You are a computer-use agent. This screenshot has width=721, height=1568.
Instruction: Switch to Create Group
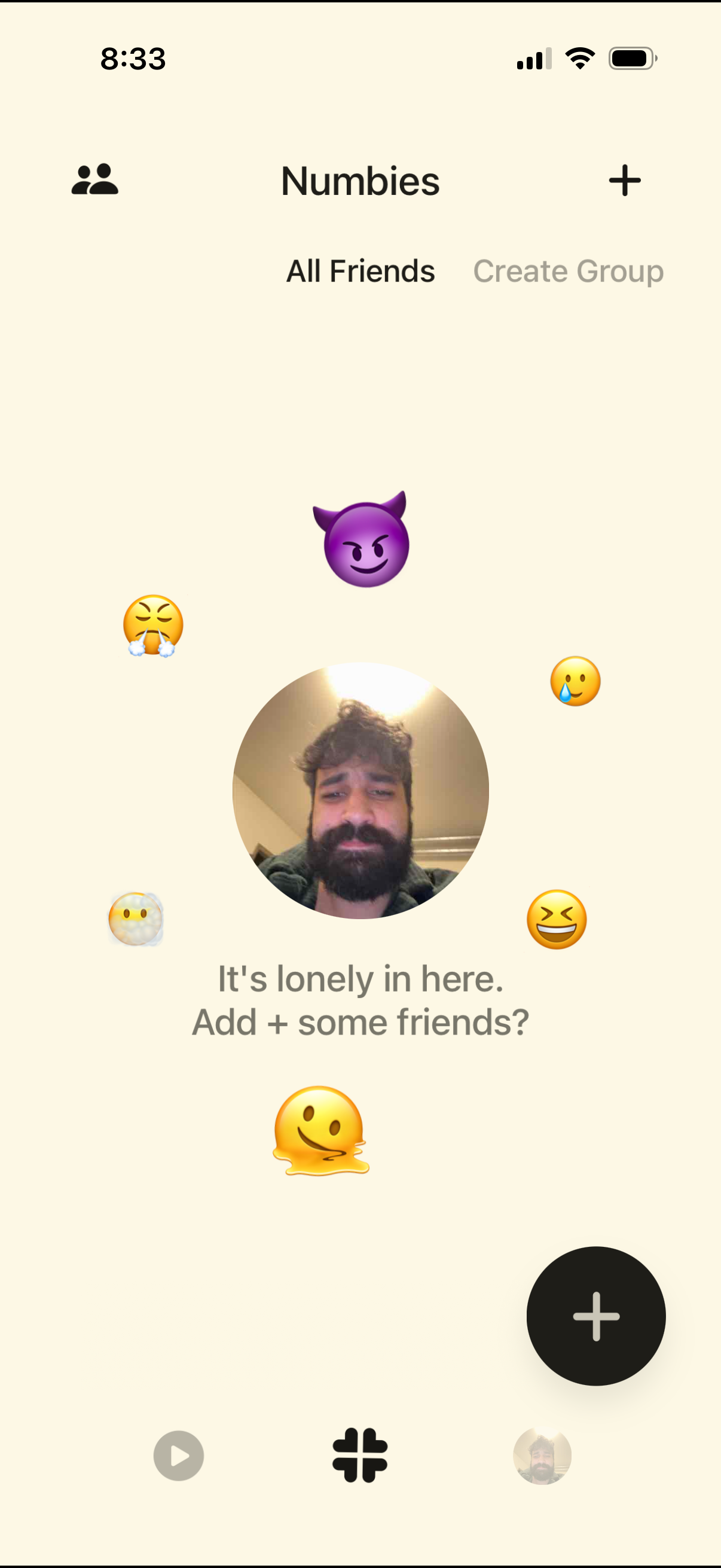tap(568, 271)
